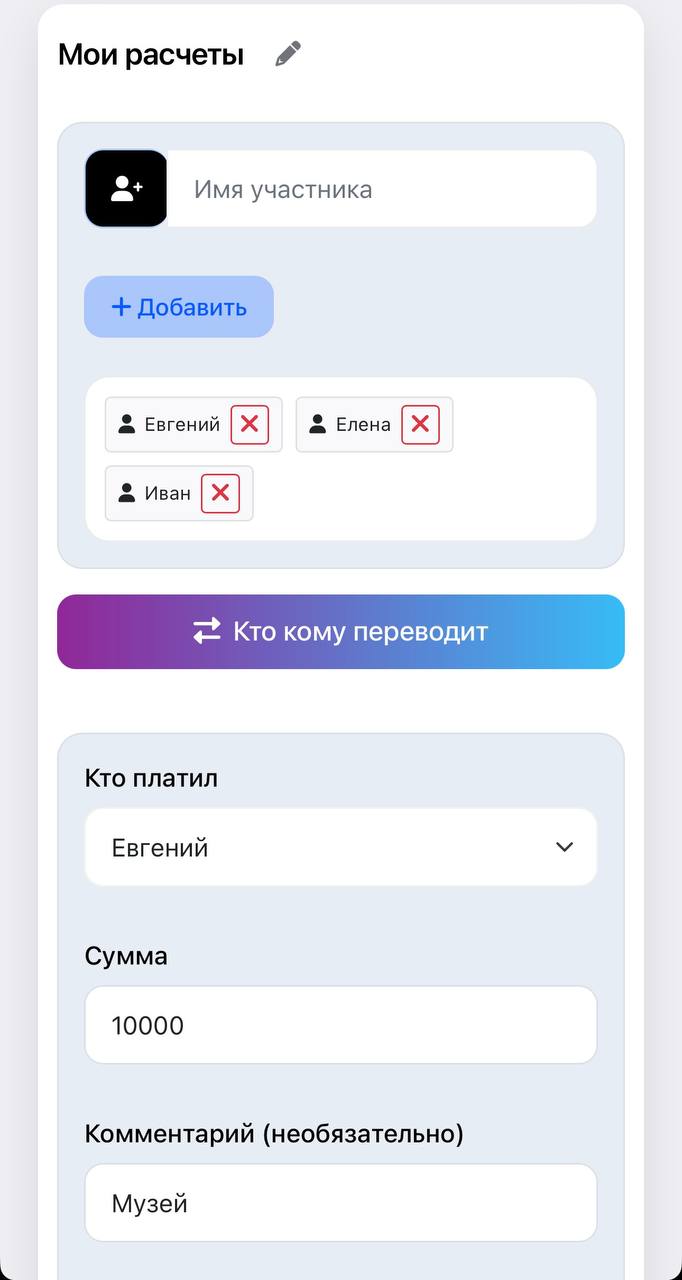Edit the Комментарий field with Музей
The image size is (682, 1280).
(341, 1203)
